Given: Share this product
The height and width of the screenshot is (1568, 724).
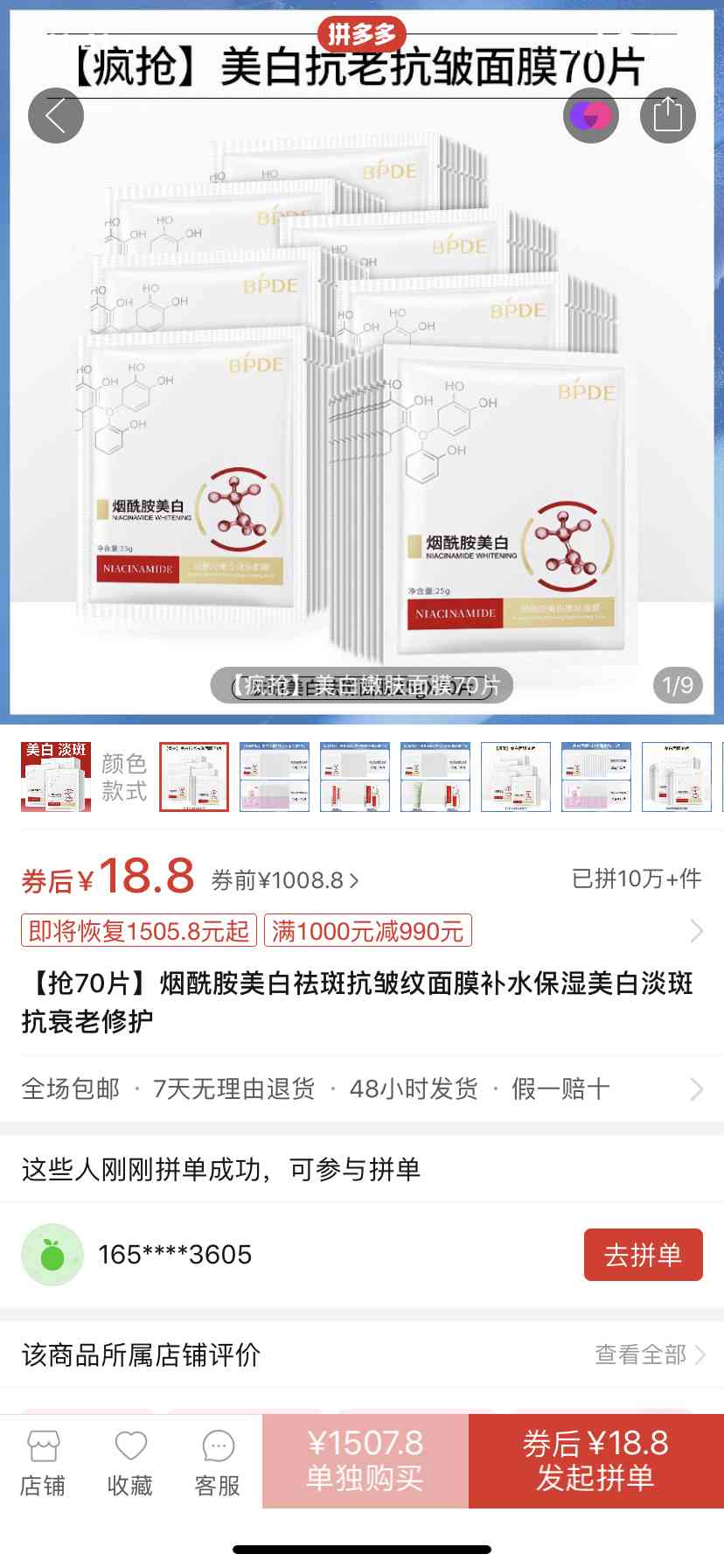Looking at the screenshot, I should coord(667,115).
